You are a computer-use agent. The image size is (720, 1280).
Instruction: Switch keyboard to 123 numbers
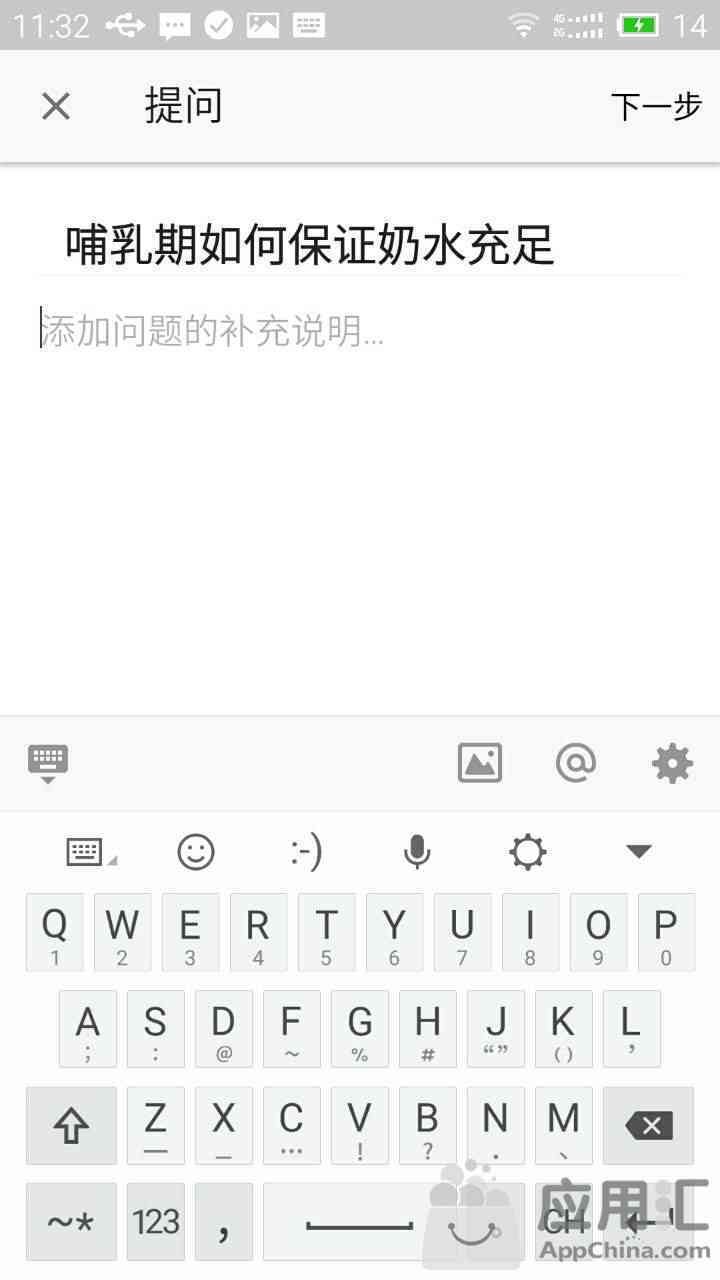pos(156,1222)
